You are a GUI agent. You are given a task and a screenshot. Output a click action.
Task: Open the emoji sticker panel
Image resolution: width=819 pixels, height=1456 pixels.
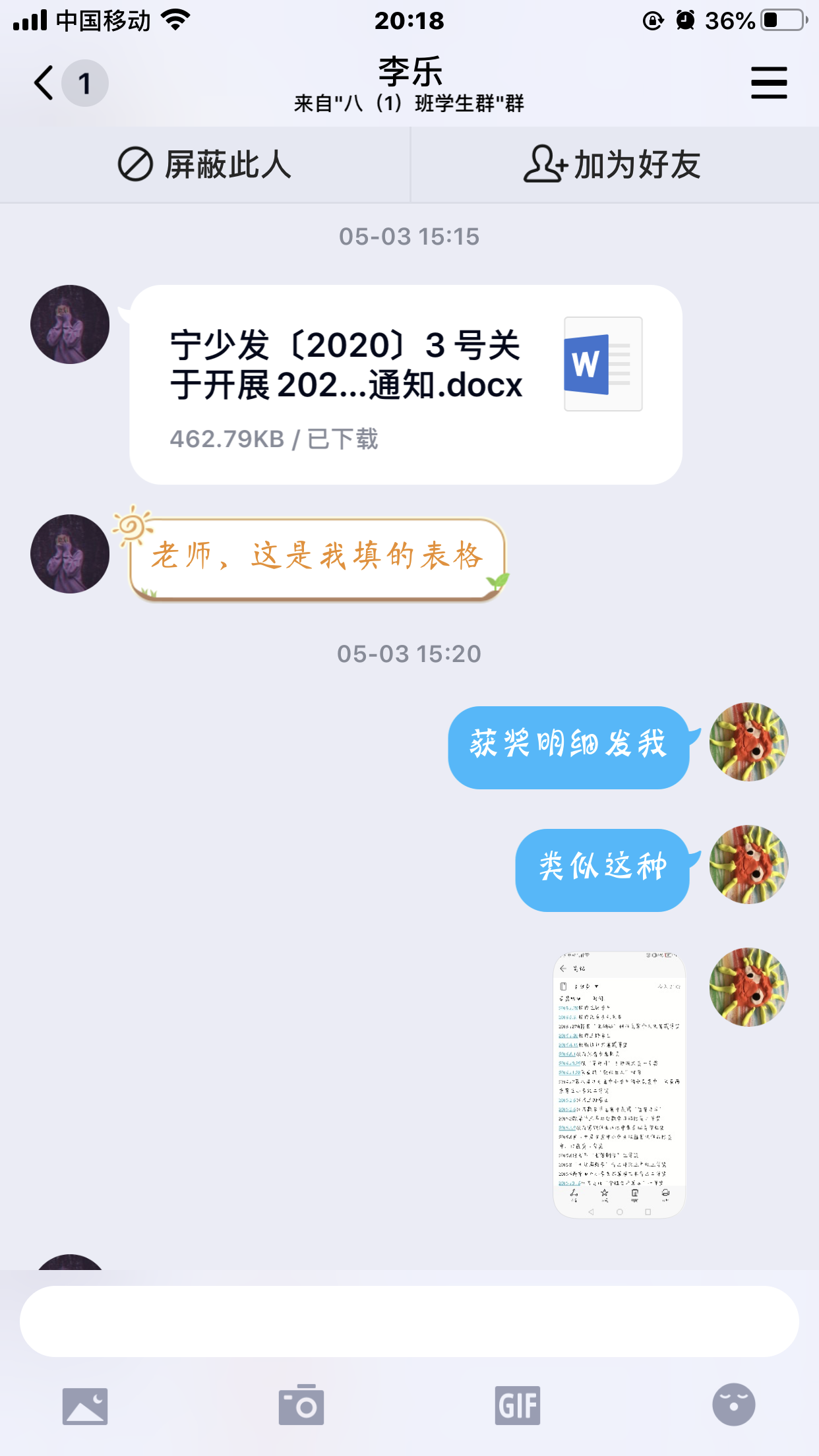pos(733,1405)
